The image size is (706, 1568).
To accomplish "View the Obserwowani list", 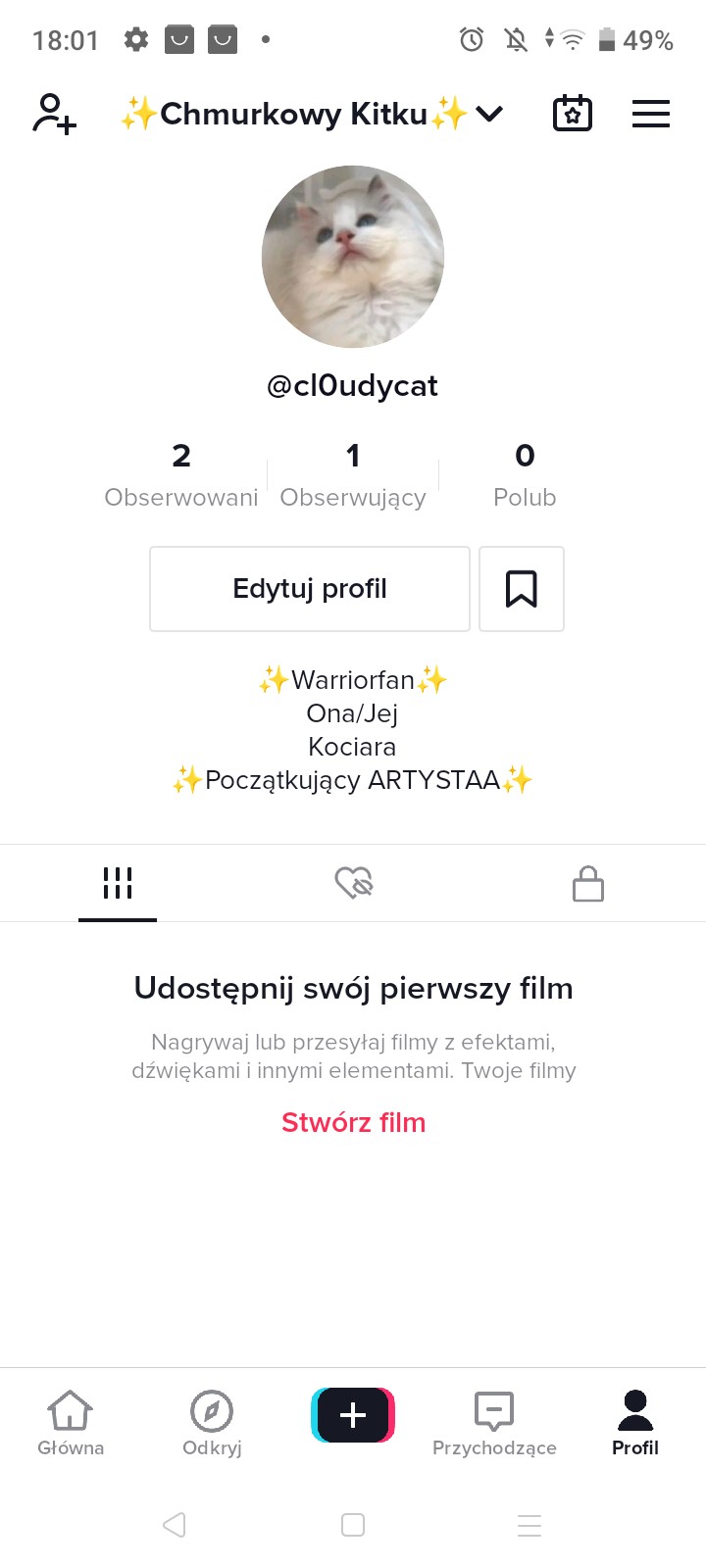I will 181,475.
